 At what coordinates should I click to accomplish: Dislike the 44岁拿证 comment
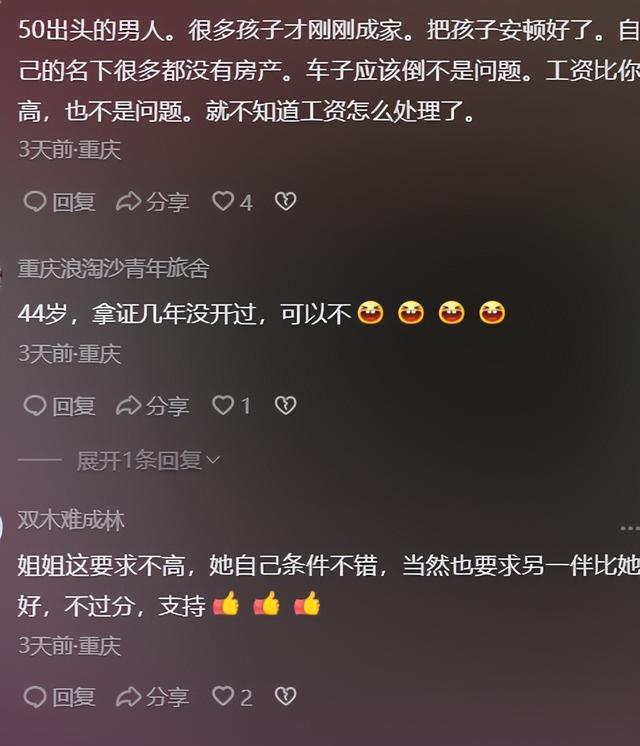coord(285,405)
